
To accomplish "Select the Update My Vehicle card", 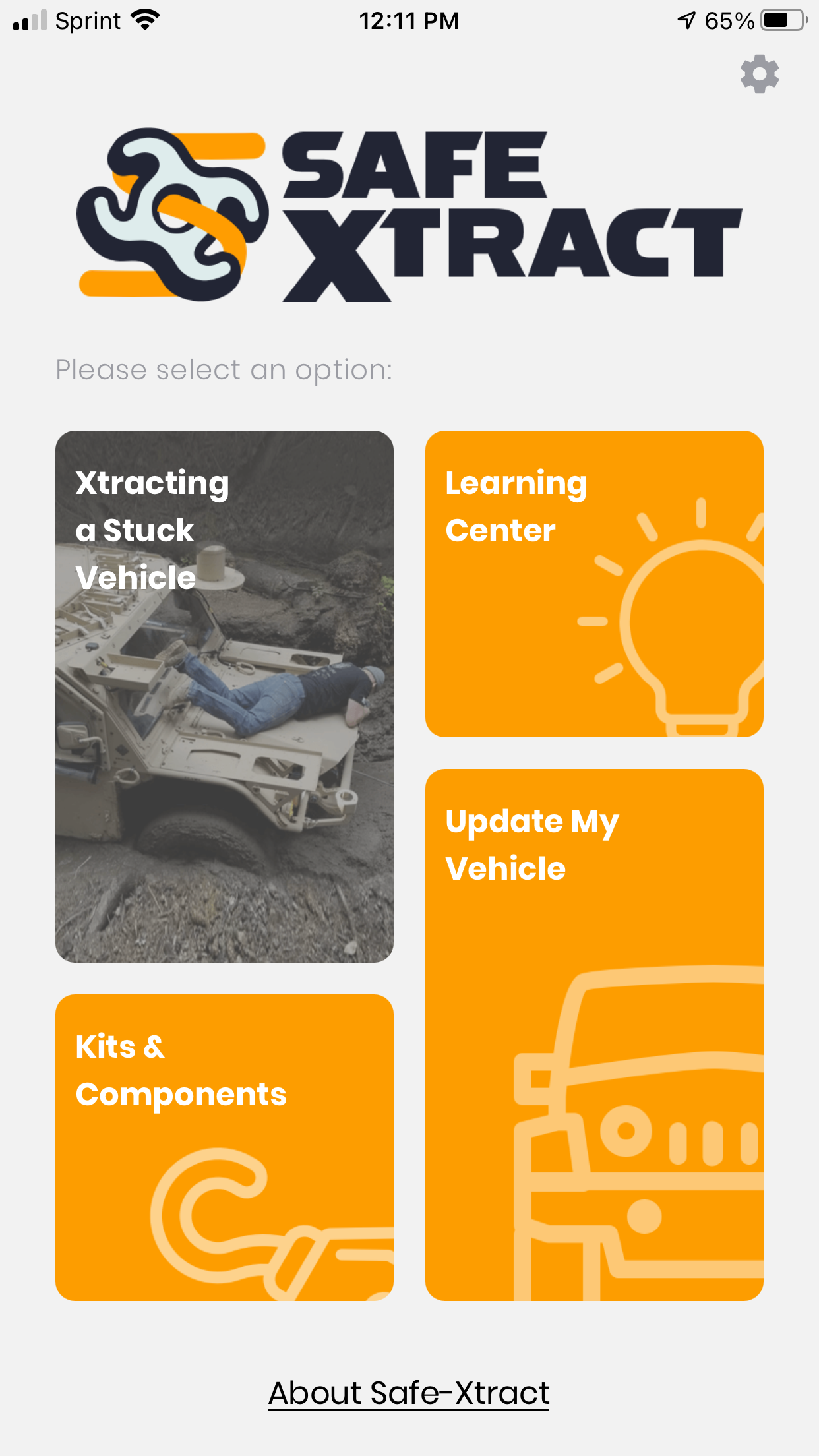I will pyautogui.click(x=594, y=1034).
